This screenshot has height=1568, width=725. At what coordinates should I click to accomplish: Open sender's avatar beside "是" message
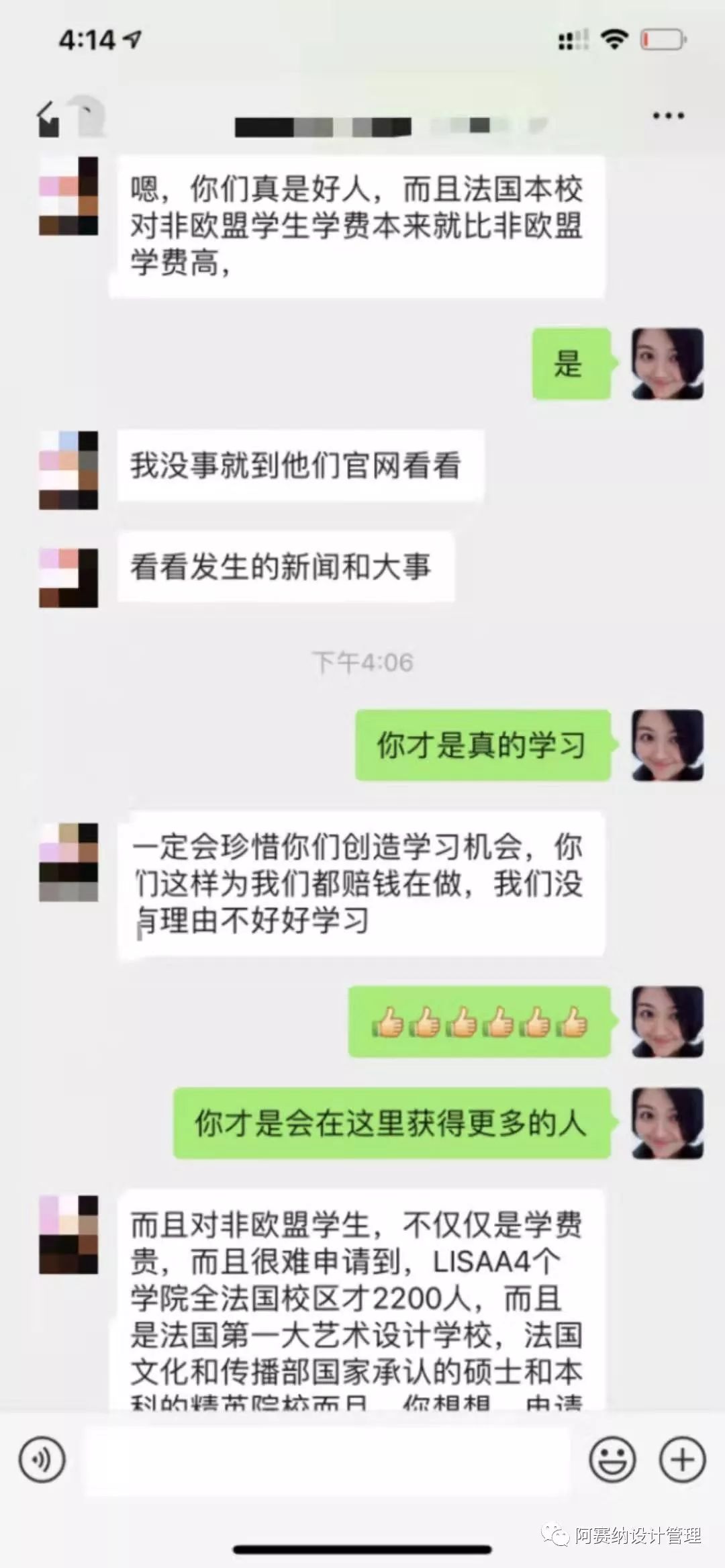pos(667,363)
